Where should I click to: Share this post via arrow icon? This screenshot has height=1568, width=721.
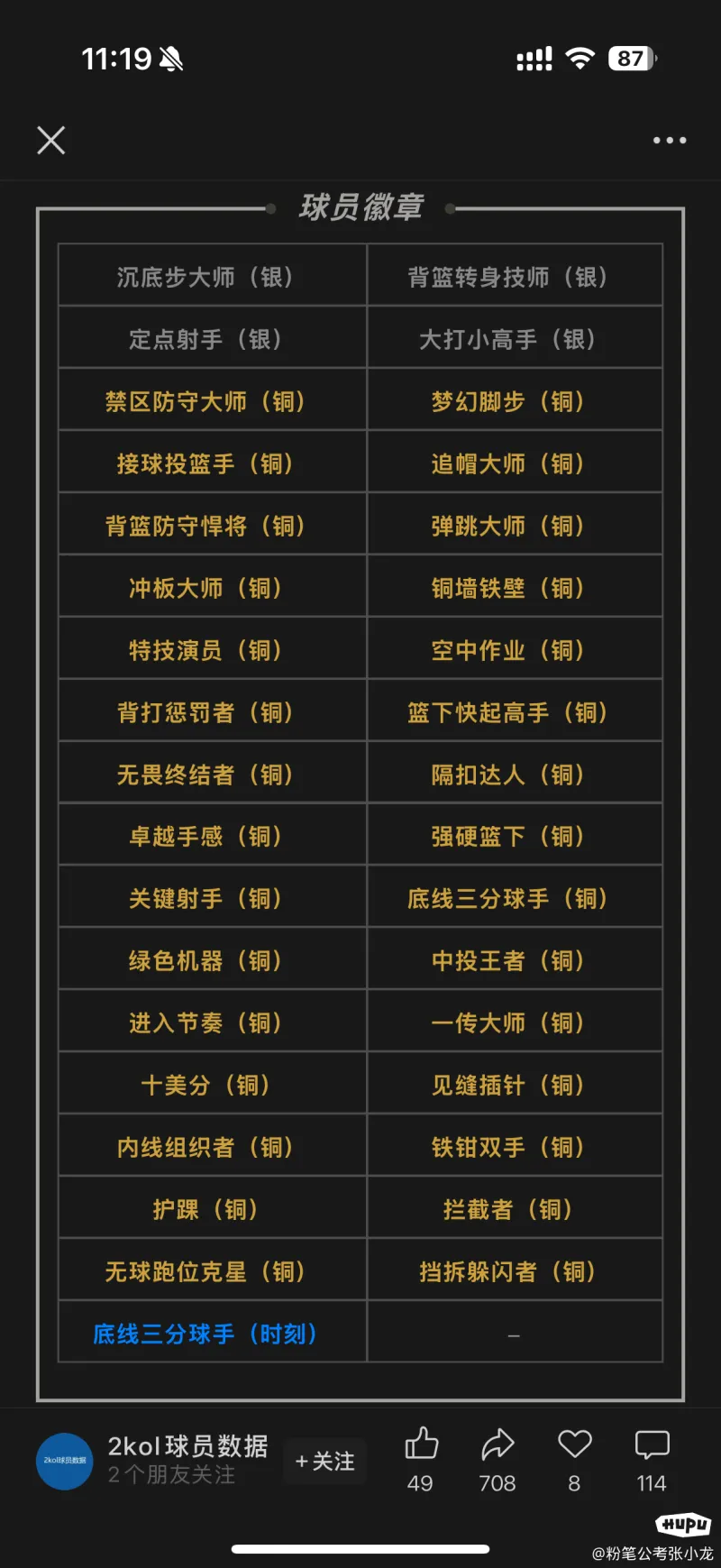(x=497, y=1444)
